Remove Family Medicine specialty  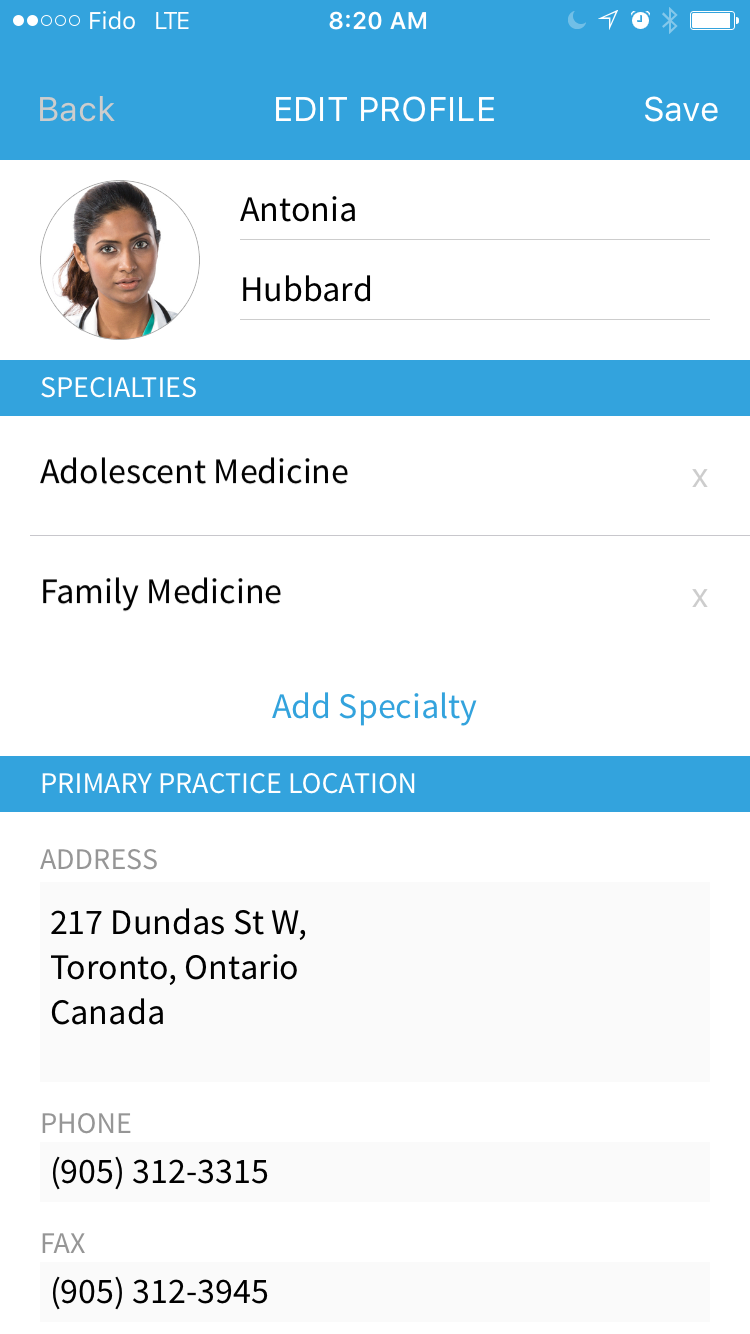(x=700, y=597)
